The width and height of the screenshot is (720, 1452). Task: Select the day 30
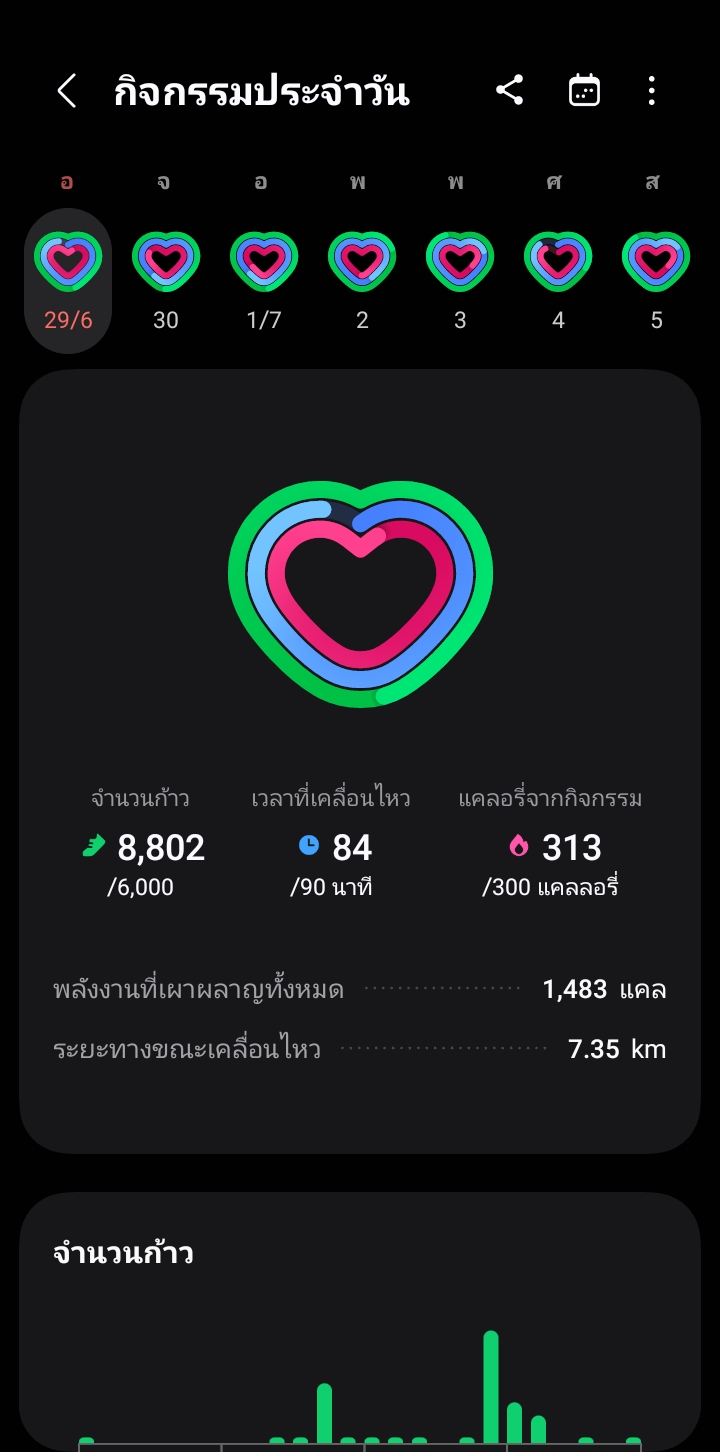(x=166, y=278)
